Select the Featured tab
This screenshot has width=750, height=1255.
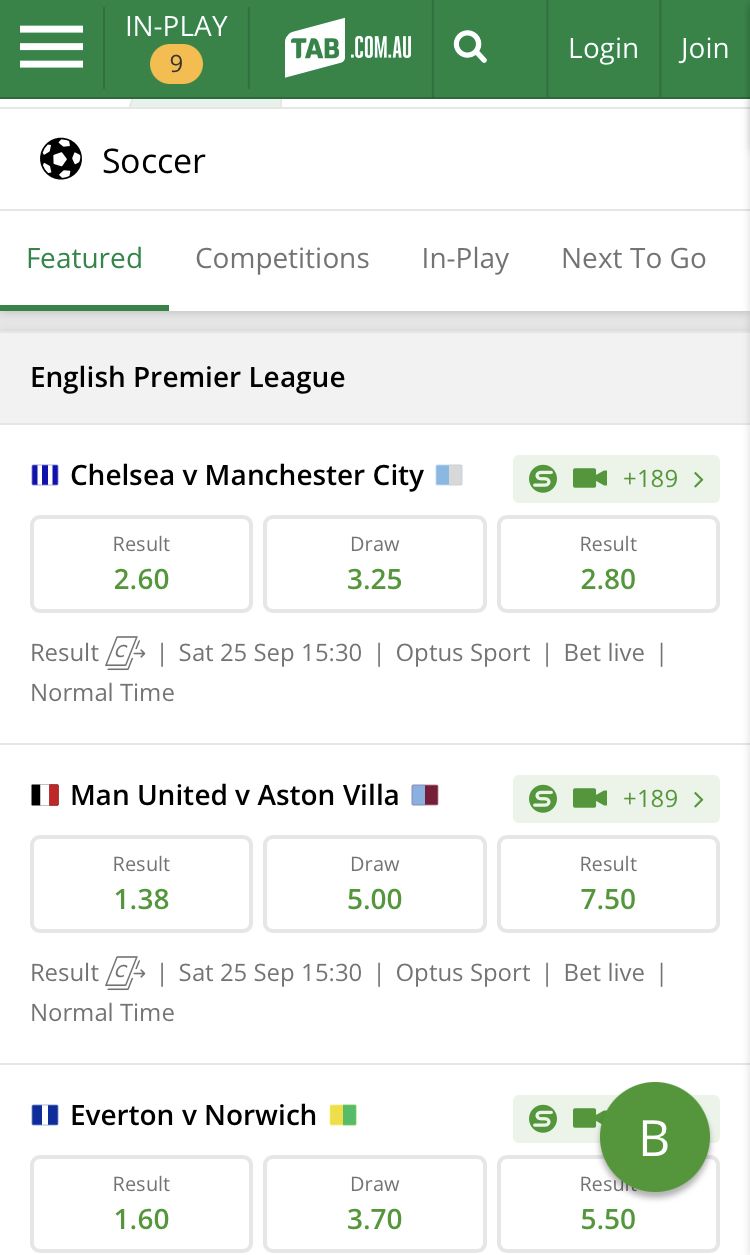pos(84,258)
